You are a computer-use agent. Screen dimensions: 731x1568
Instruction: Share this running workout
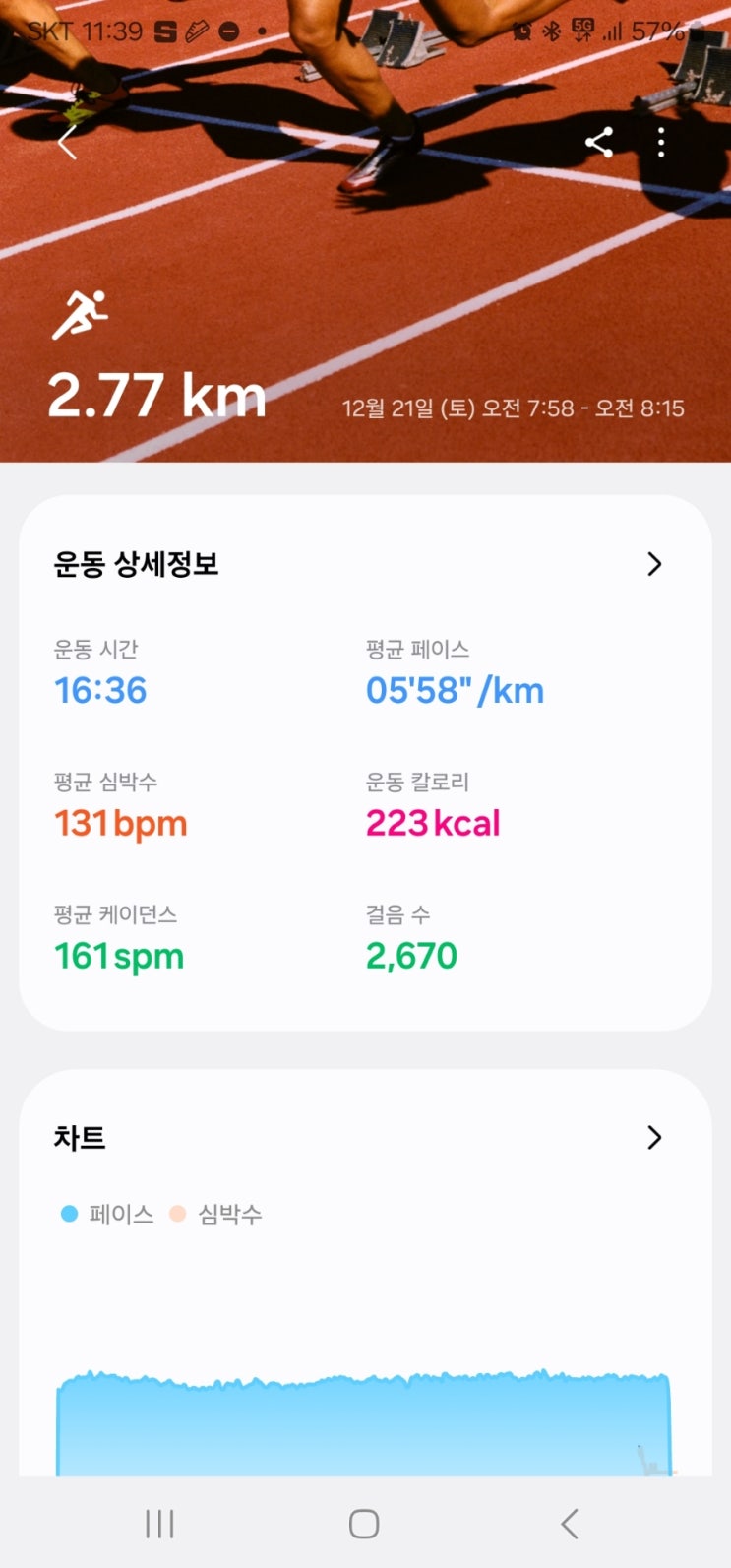coord(599,143)
